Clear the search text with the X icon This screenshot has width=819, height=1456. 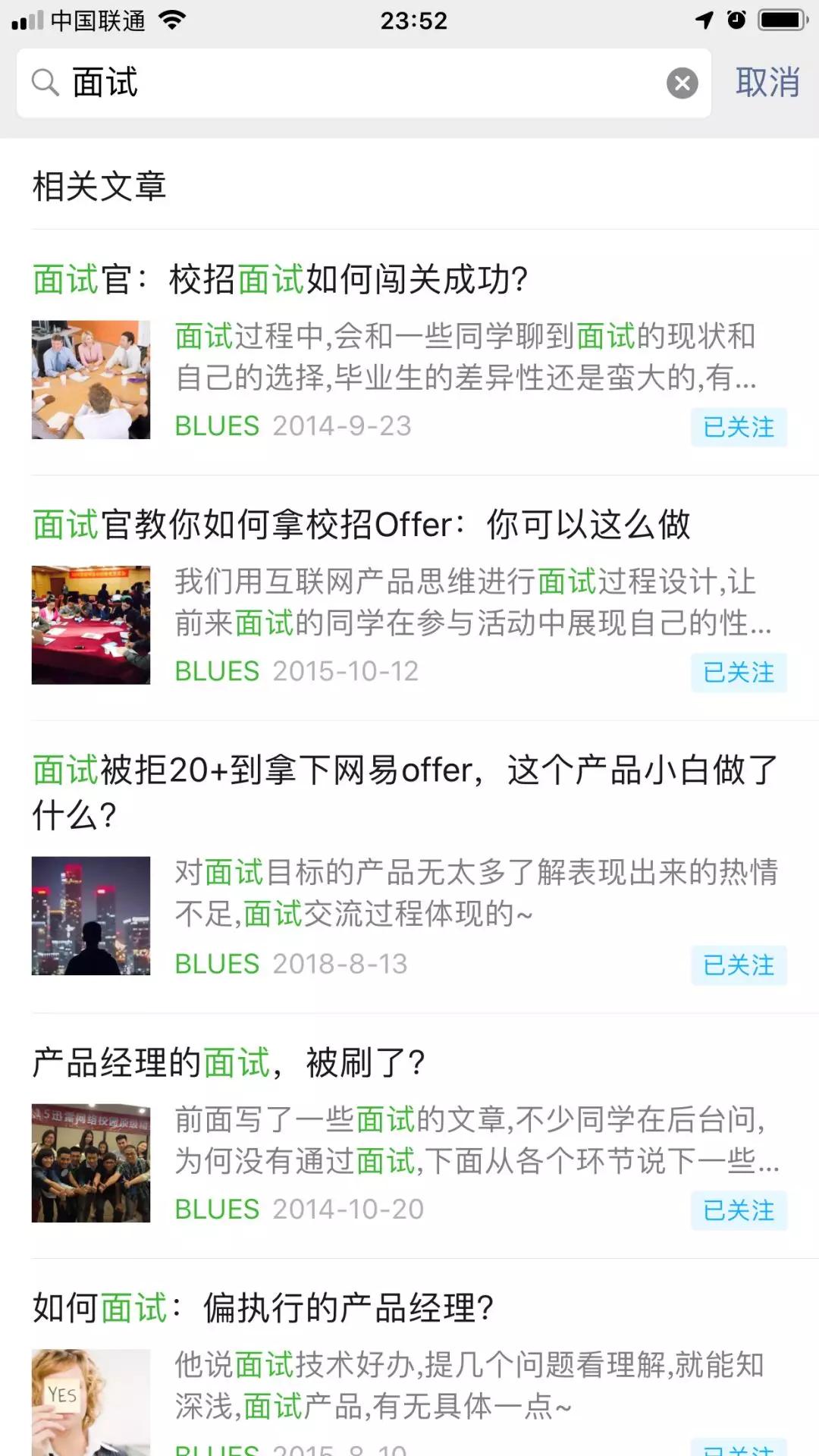pyautogui.click(x=682, y=83)
